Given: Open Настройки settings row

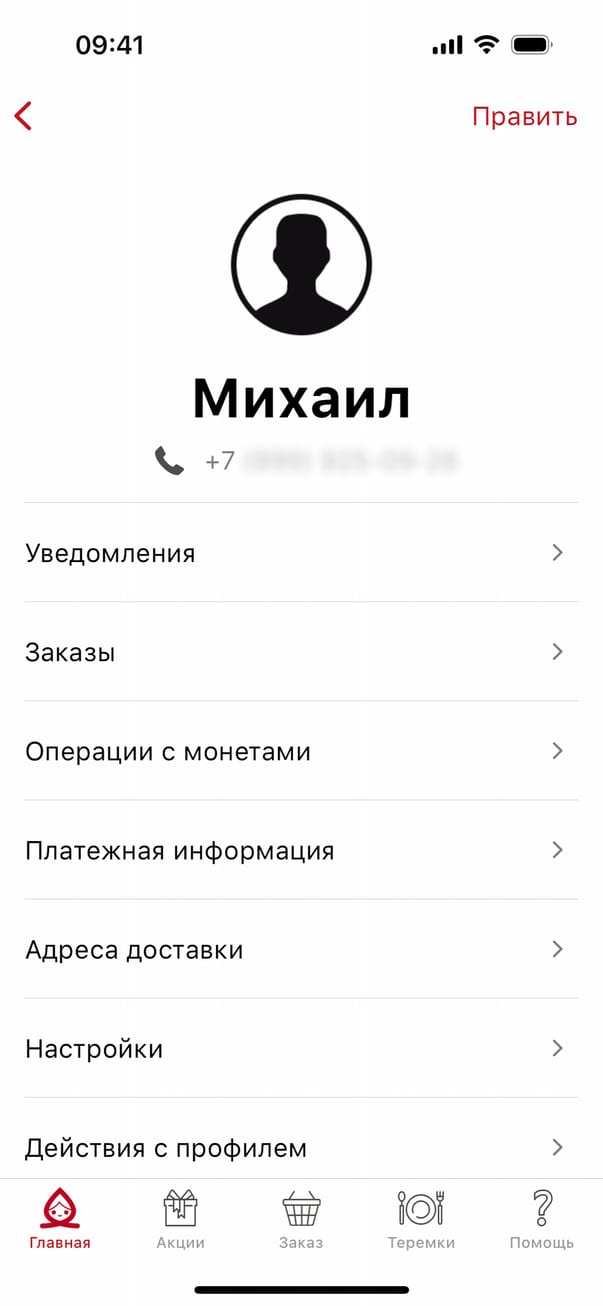Looking at the screenshot, I should click(x=300, y=1048).
